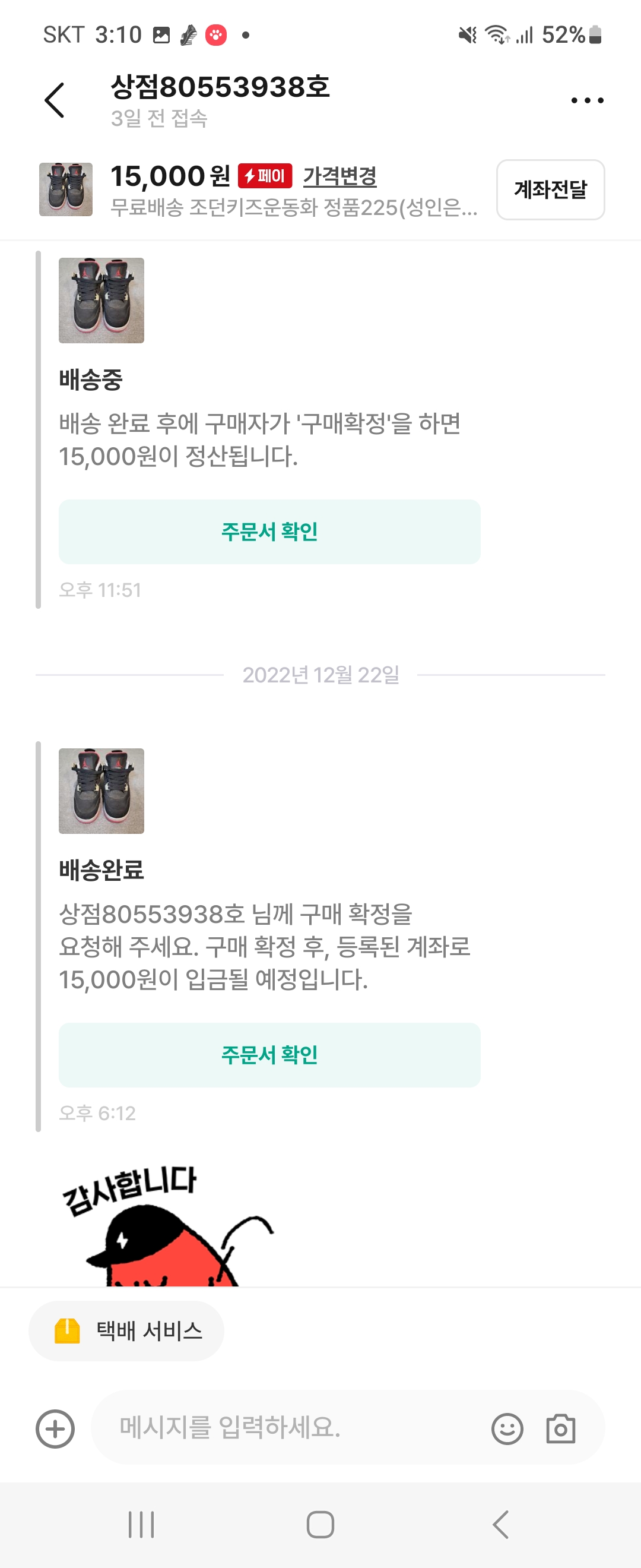Open the system recent apps button
The height and width of the screenshot is (1568, 641).
point(141,1524)
